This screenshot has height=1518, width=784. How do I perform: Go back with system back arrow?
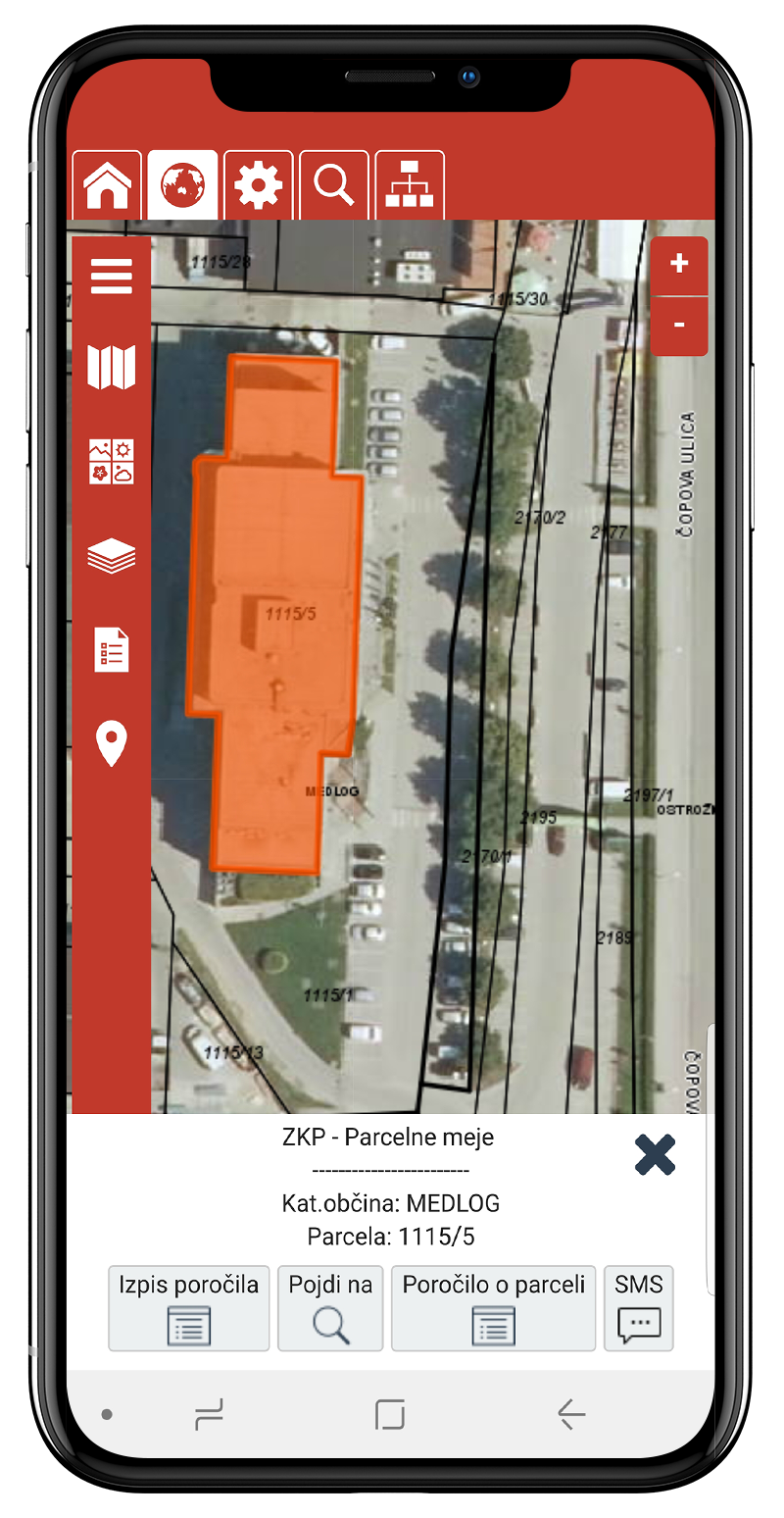[x=571, y=1414]
